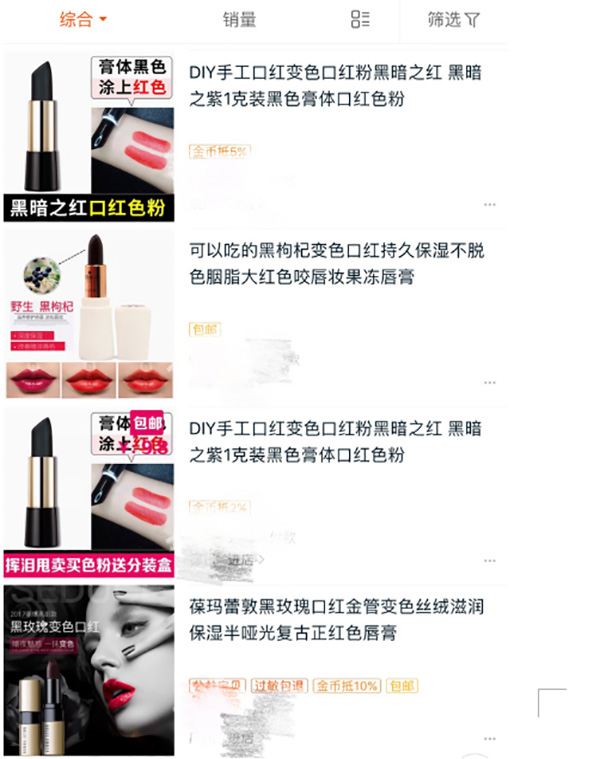600x759 pixels.
Task: Show more options for 黑暗之红口红色粉 listing
Action: click(489, 204)
